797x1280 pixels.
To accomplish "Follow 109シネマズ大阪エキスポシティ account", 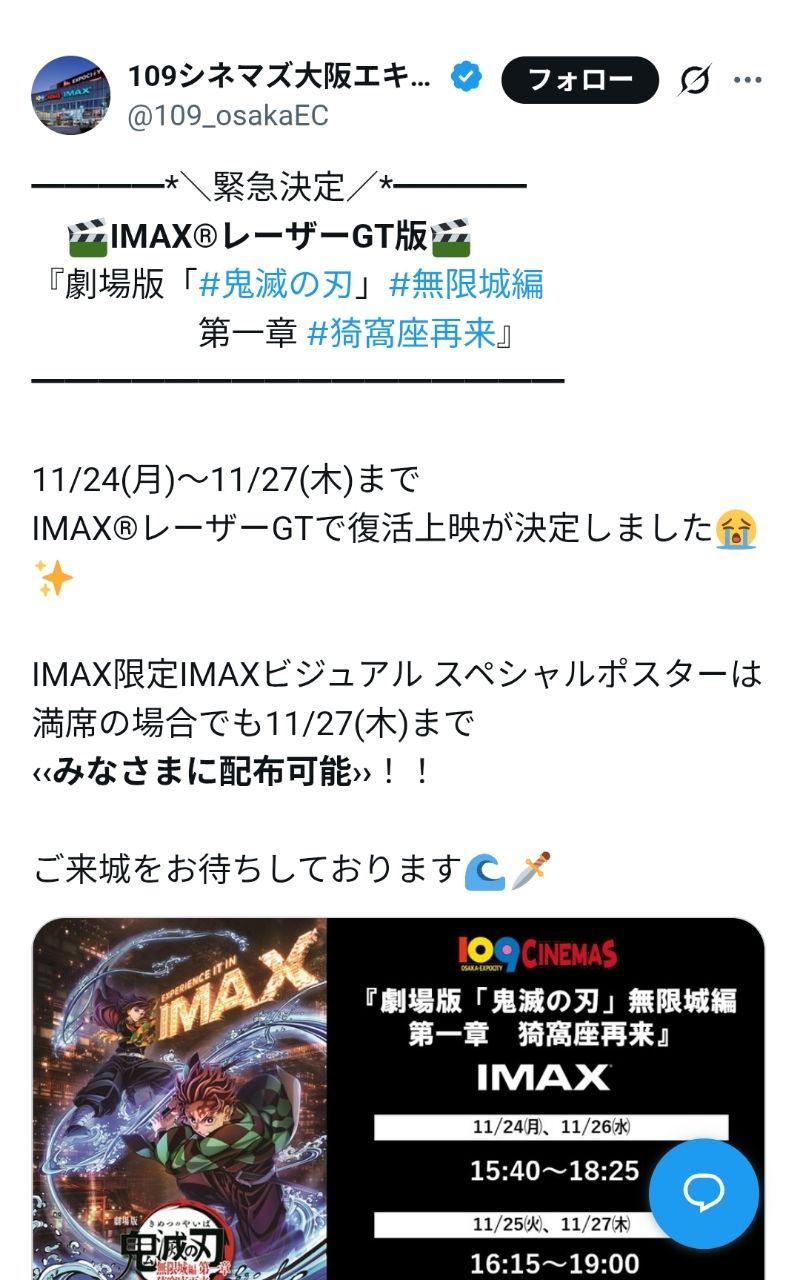I will click(x=579, y=80).
